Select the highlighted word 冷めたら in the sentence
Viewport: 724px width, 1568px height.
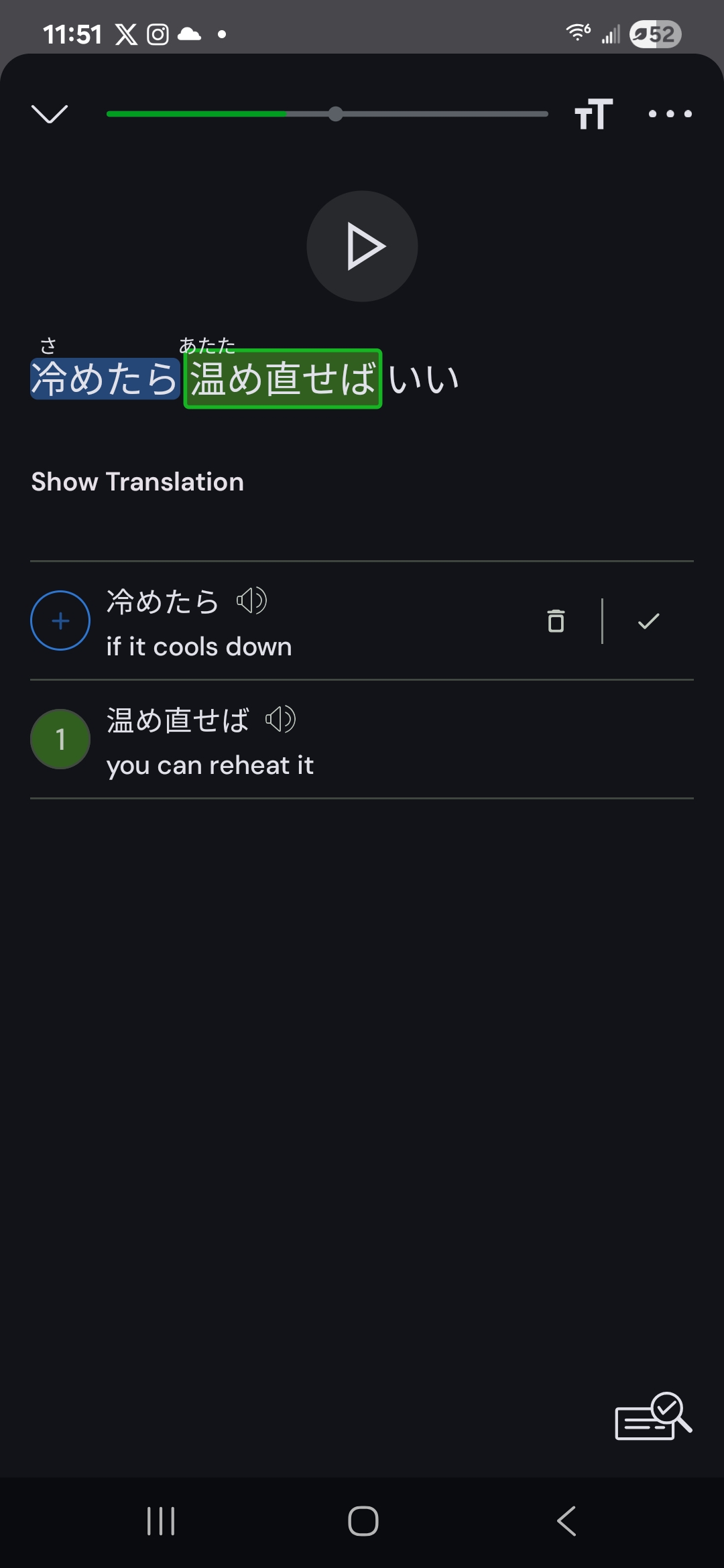105,379
